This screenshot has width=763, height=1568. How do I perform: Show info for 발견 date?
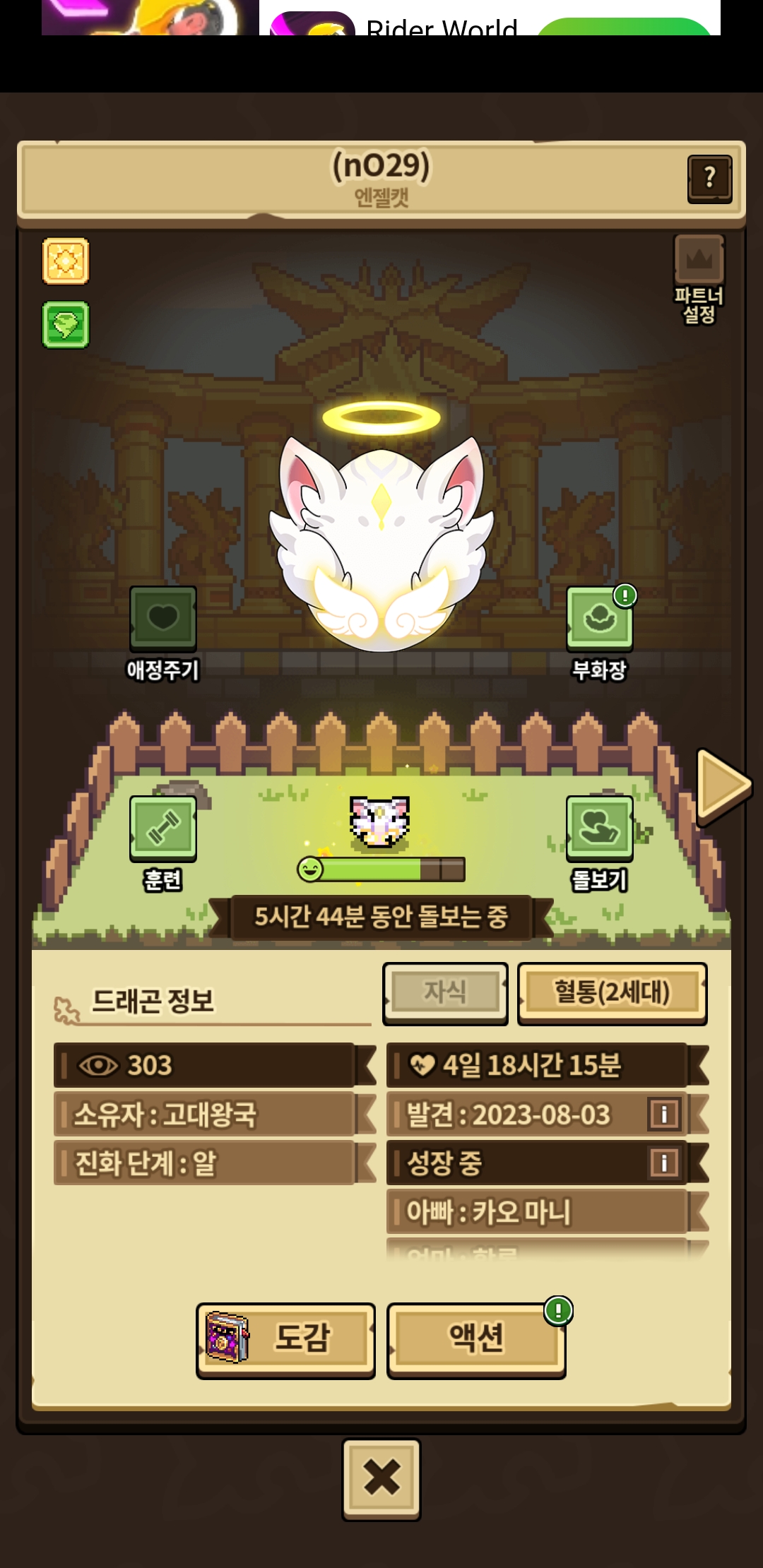coord(664,1115)
